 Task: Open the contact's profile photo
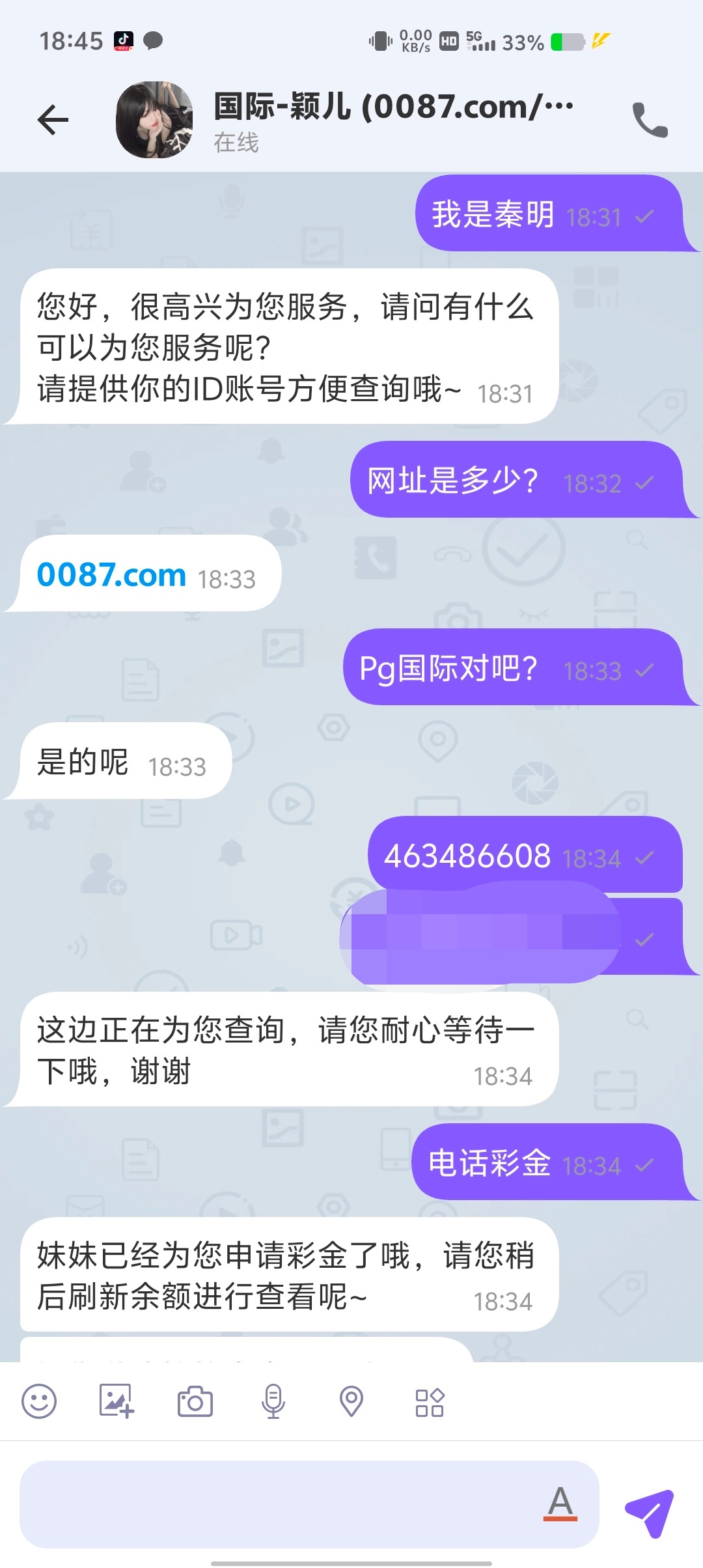pyautogui.click(x=154, y=120)
